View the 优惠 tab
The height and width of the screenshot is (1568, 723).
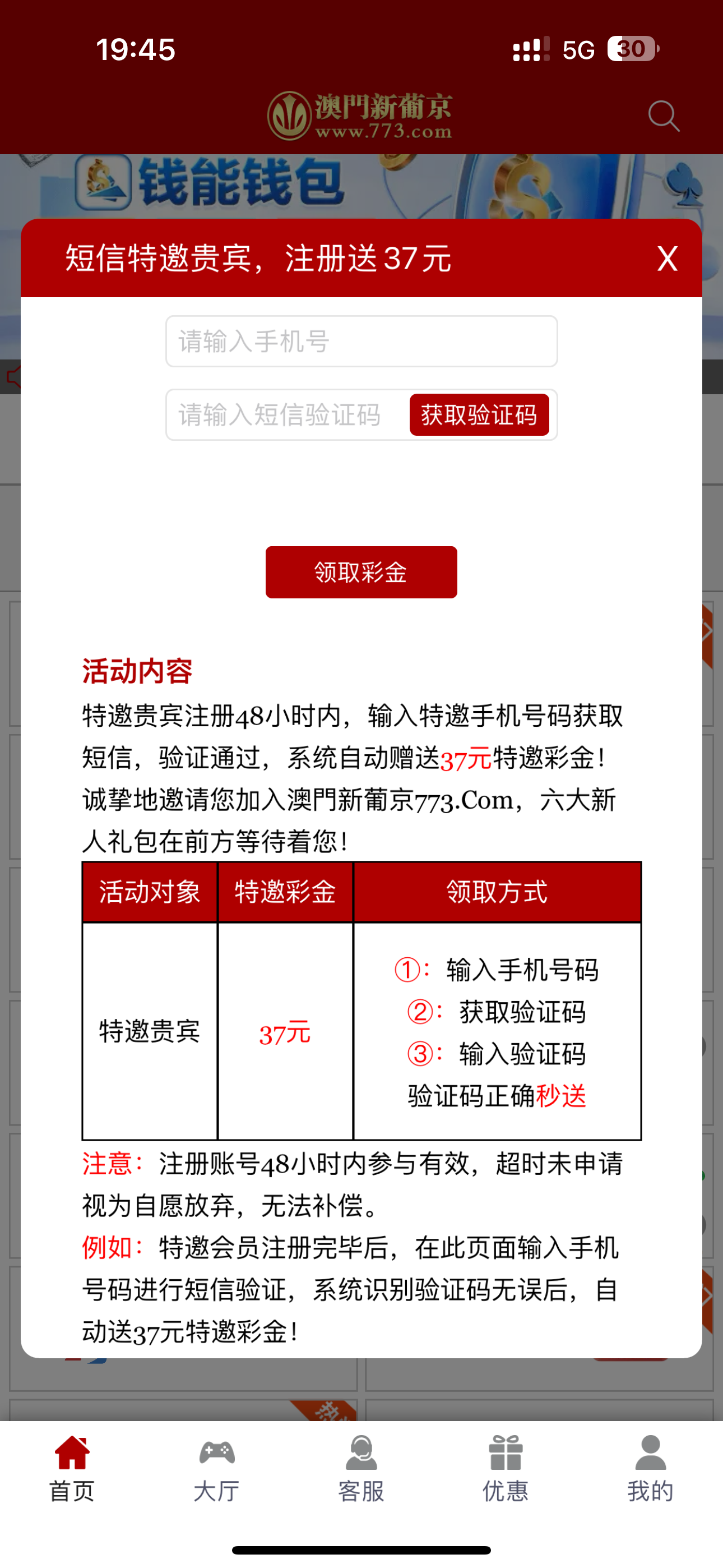point(506,1468)
